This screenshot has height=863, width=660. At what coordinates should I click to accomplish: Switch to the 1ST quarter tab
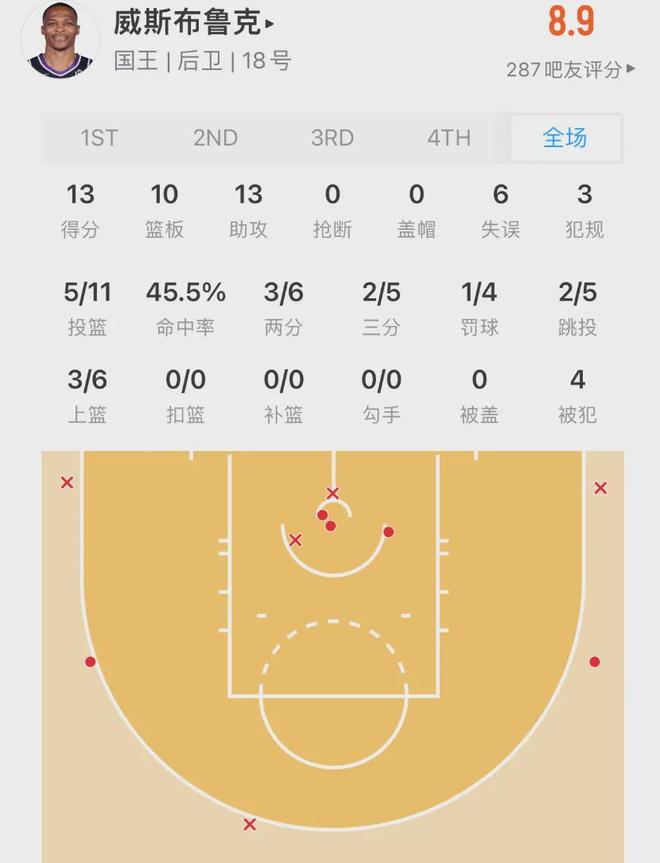(99, 138)
